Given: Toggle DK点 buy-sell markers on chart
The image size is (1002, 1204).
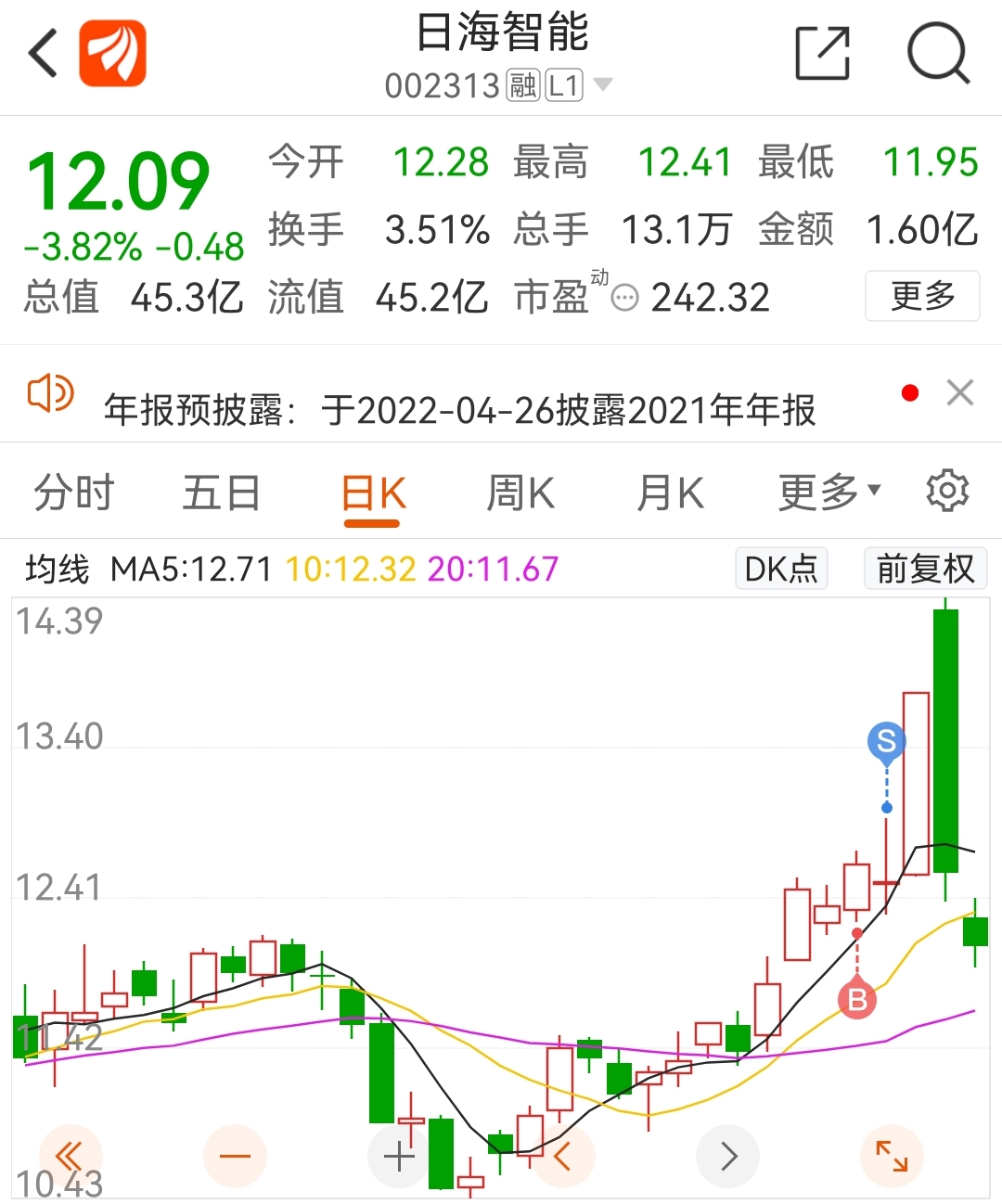Looking at the screenshot, I should coord(781,569).
